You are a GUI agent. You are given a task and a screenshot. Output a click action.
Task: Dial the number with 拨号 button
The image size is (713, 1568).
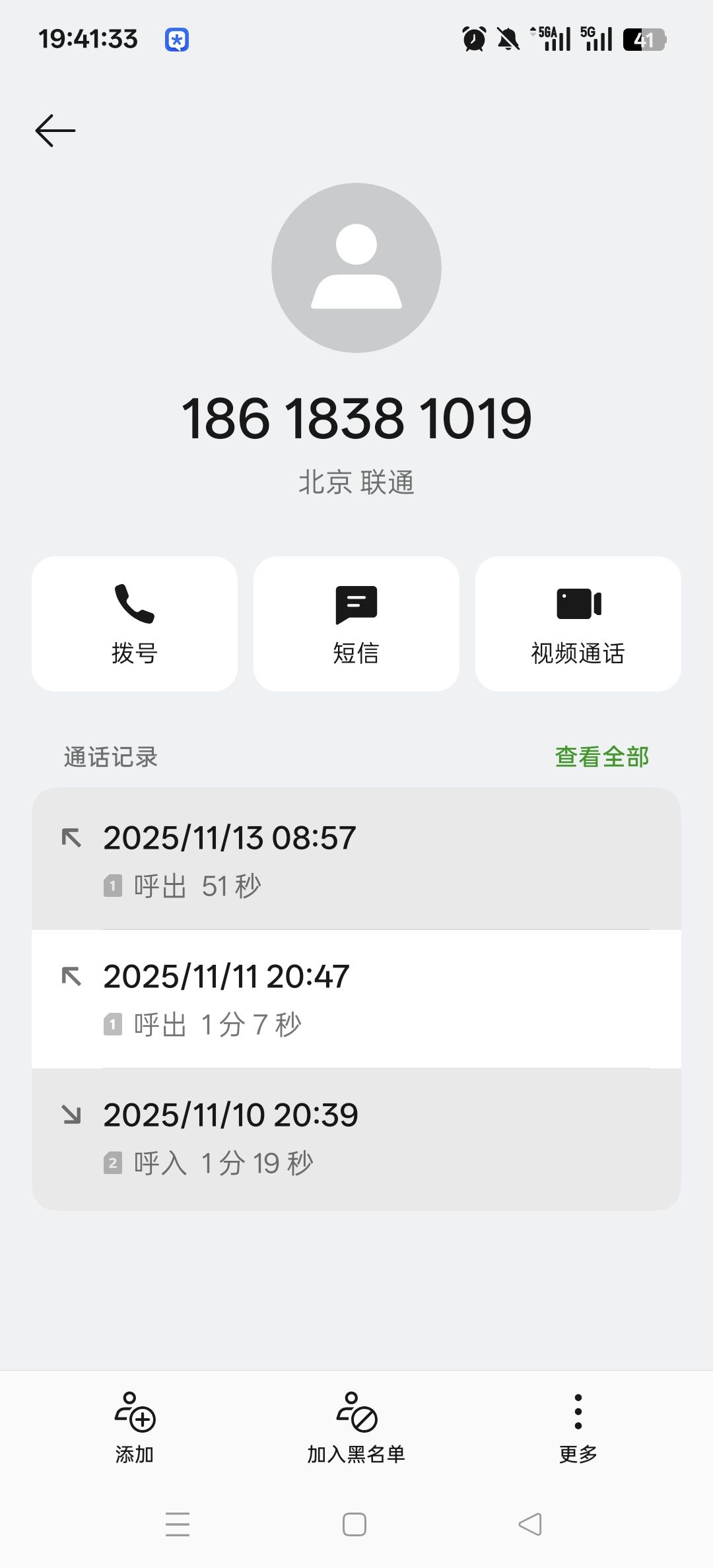[x=135, y=624]
